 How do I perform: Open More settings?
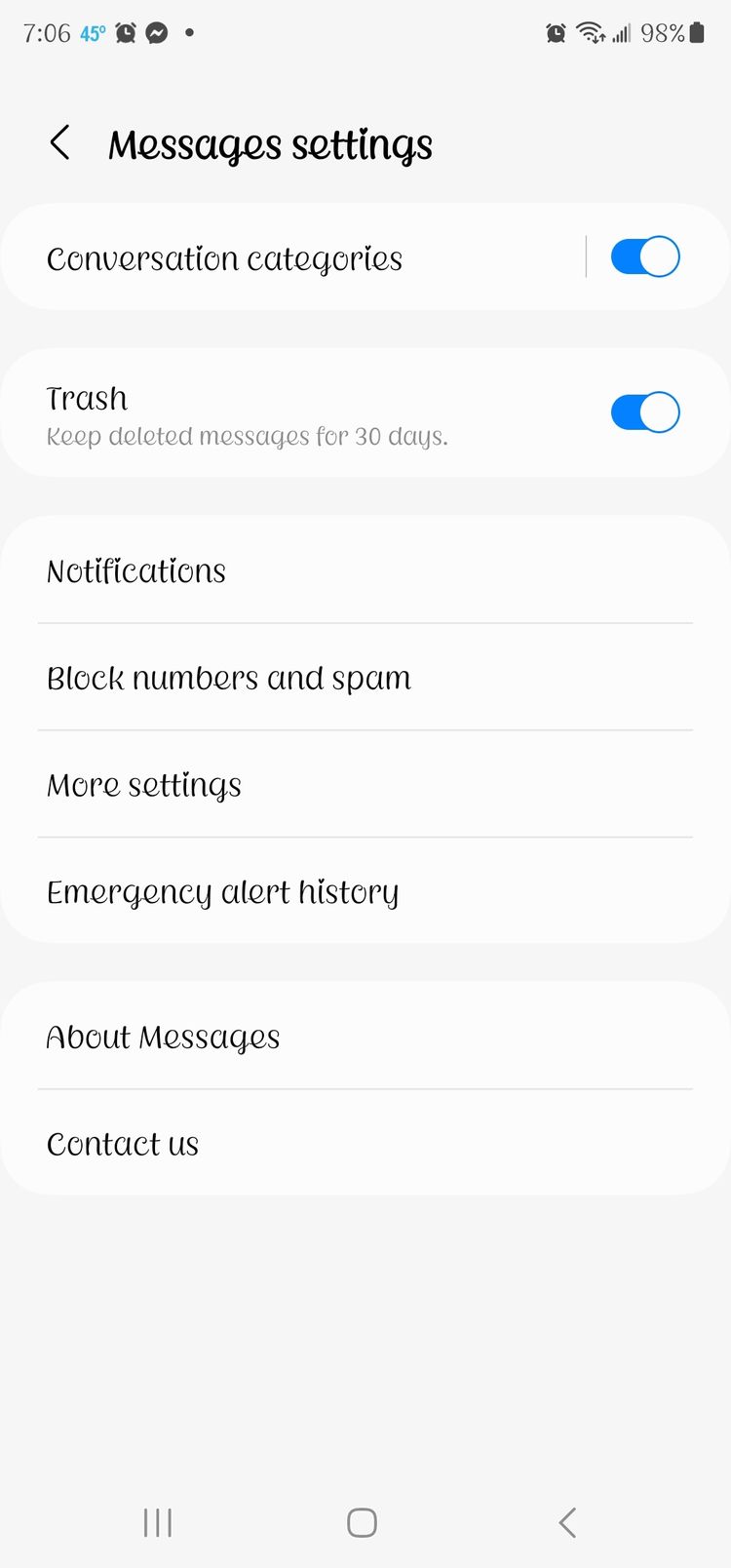[x=365, y=785]
